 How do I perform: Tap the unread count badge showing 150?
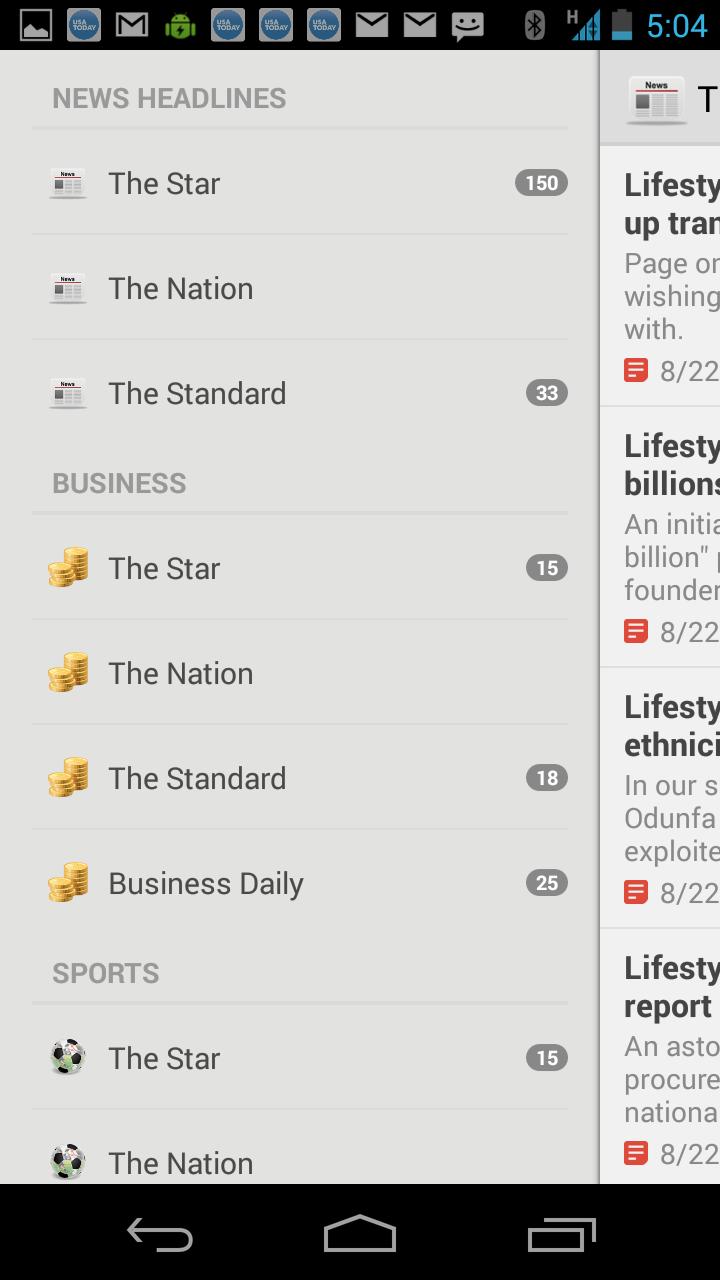(540, 183)
